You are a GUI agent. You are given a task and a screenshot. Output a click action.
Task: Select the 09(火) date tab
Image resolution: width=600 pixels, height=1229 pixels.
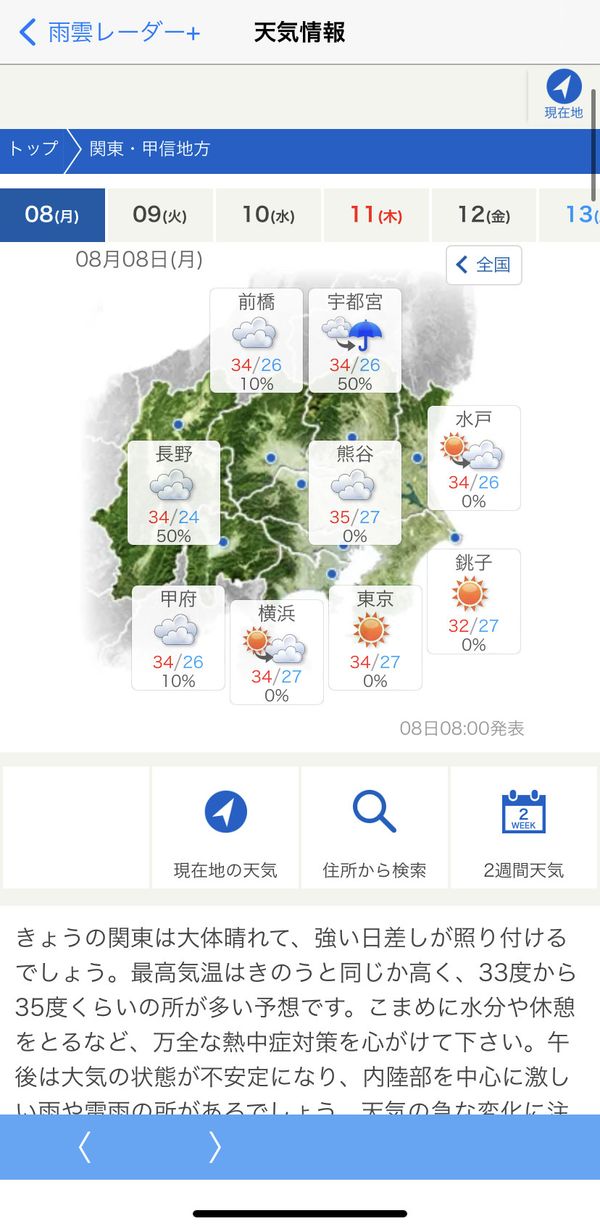pos(160,215)
